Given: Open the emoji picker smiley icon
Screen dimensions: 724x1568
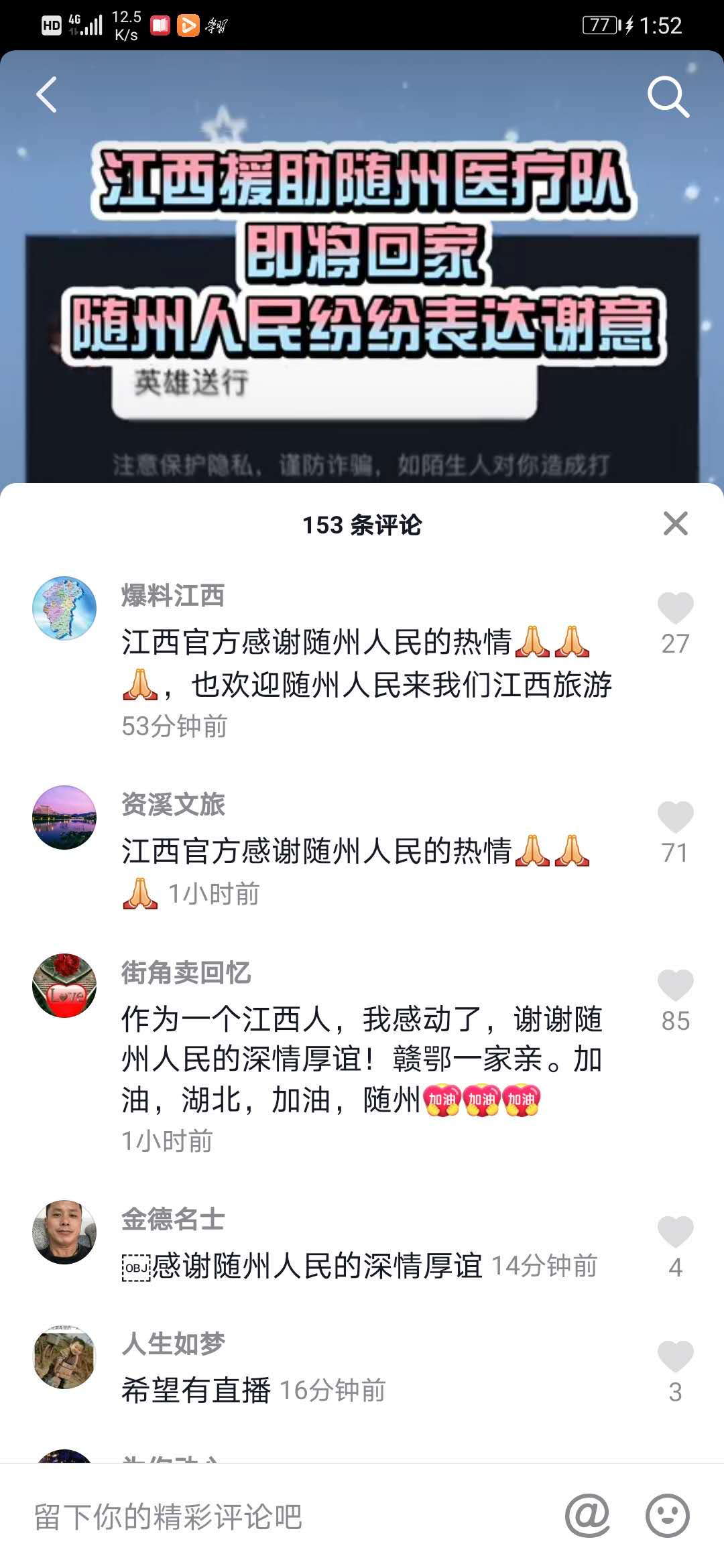Looking at the screenshot, I should click(667, 1515).
